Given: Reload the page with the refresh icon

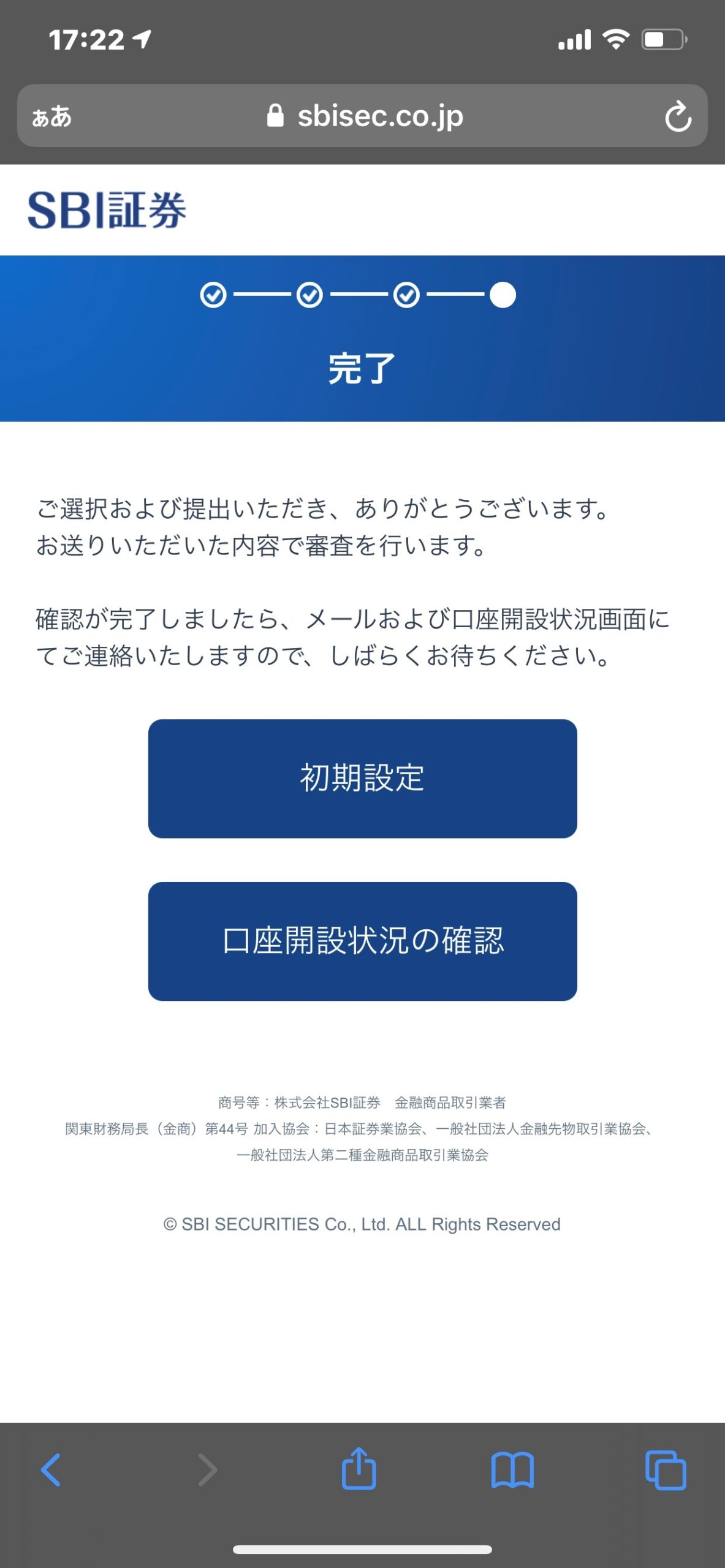Looking at the screenshot, I should 678,116.
